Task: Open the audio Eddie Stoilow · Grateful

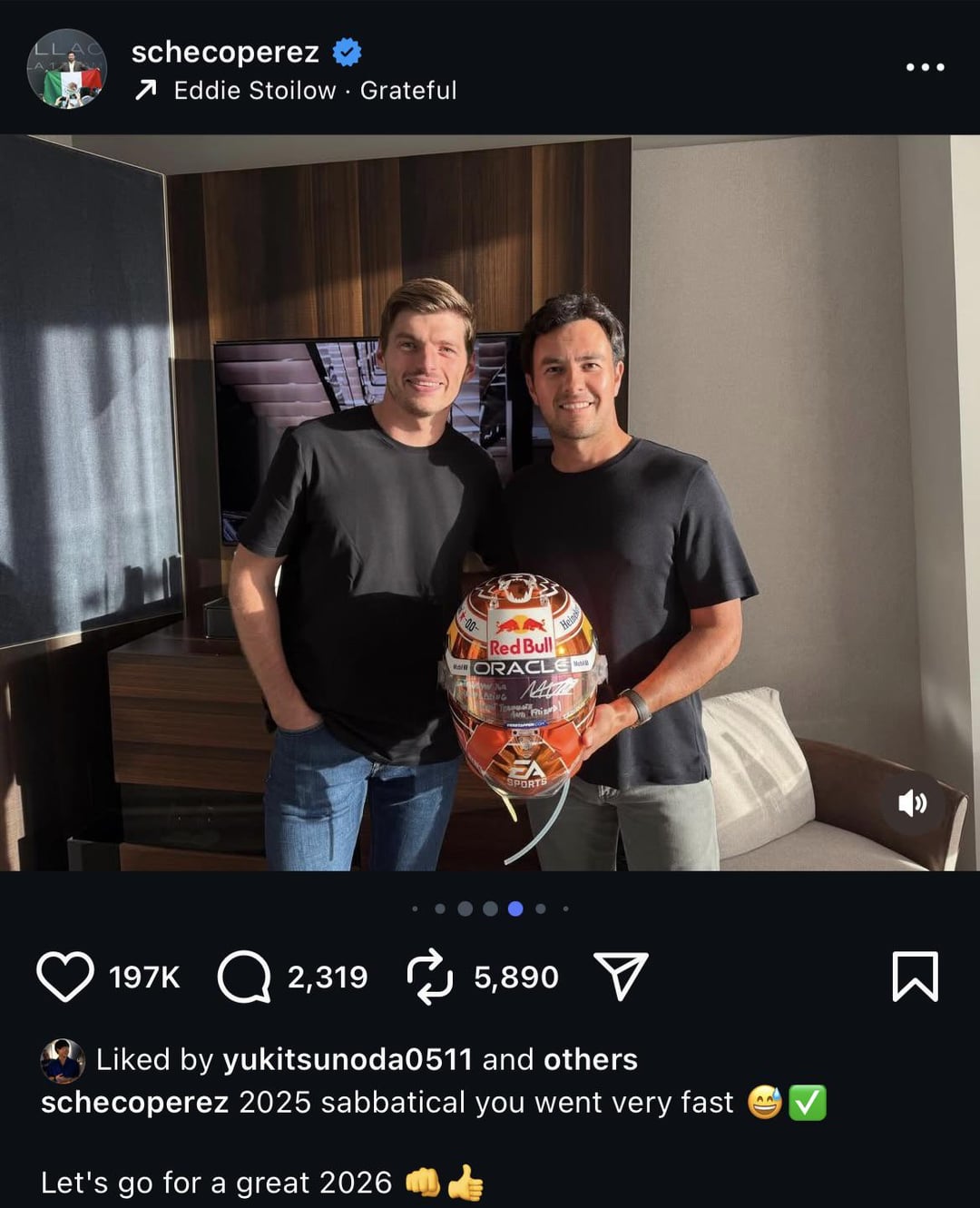Action: point(314,91)
